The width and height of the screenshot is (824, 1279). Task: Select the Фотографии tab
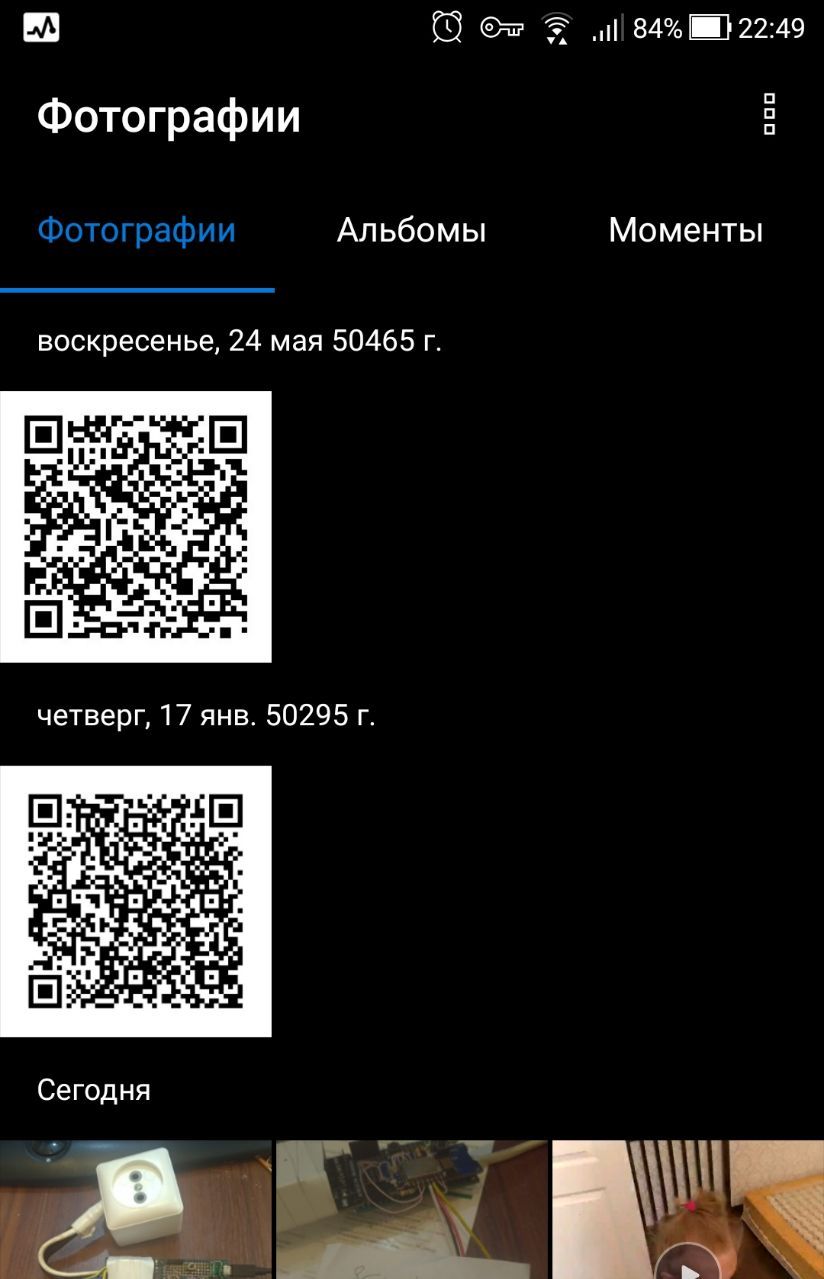click(x=137, y=231)
